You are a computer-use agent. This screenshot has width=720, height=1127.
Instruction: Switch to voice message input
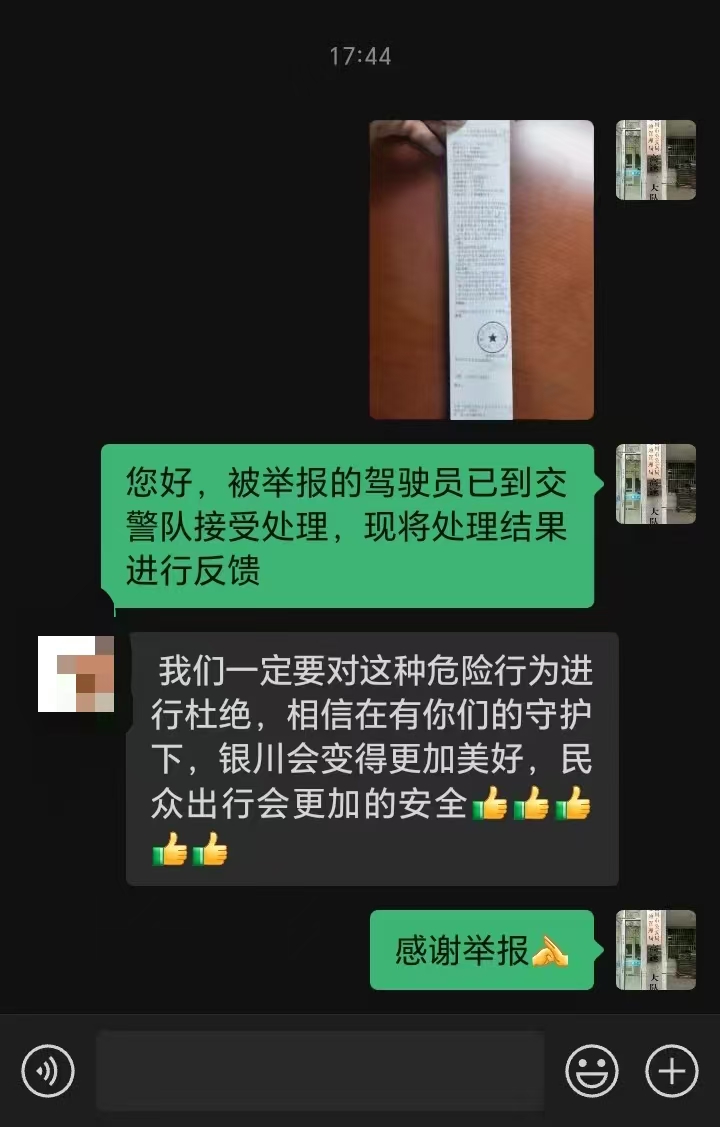tap(47, 1071)
